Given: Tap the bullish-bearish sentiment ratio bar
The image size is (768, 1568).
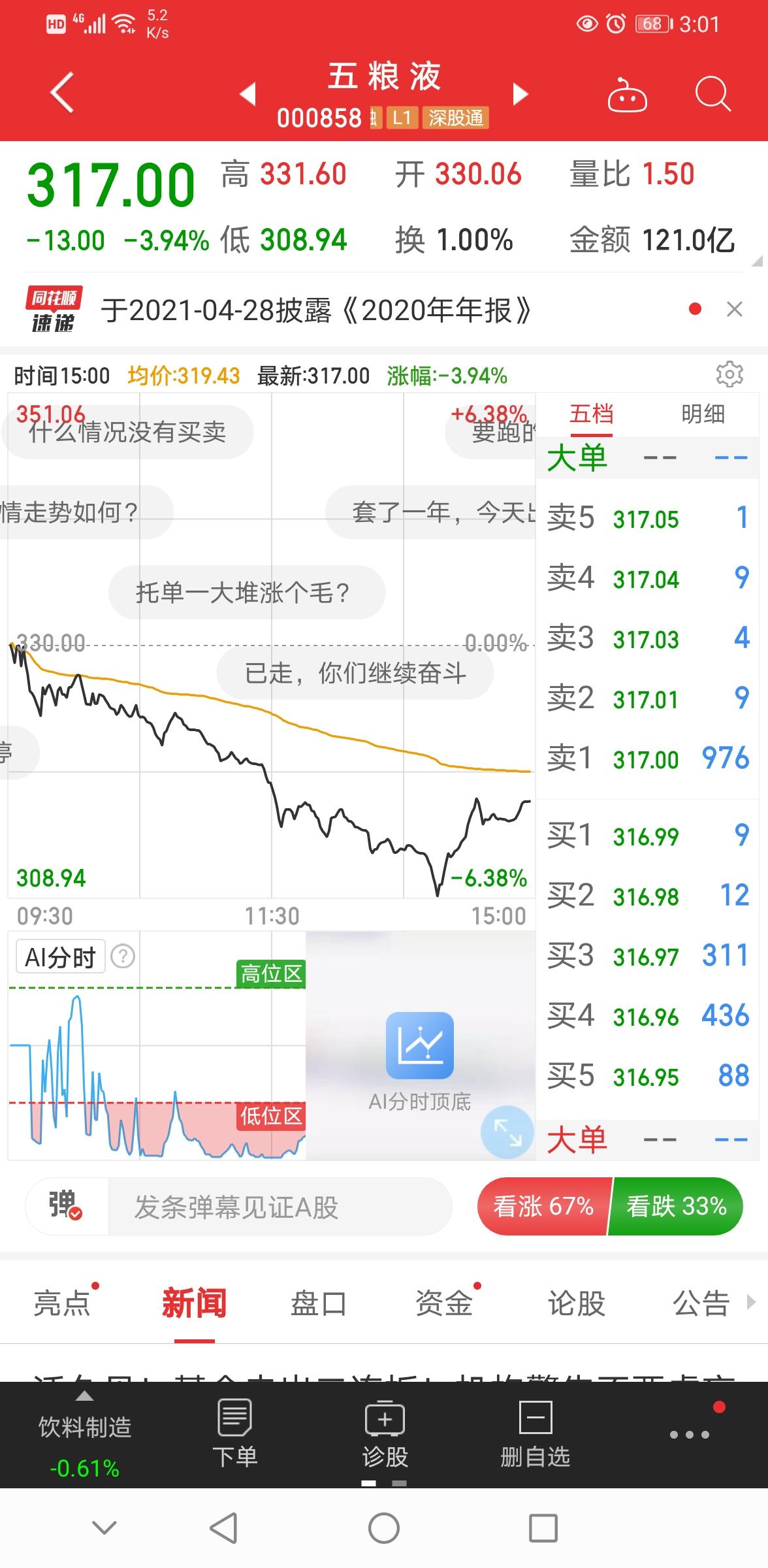Looking at the screenshot, I should click(x=607, y=1207).
